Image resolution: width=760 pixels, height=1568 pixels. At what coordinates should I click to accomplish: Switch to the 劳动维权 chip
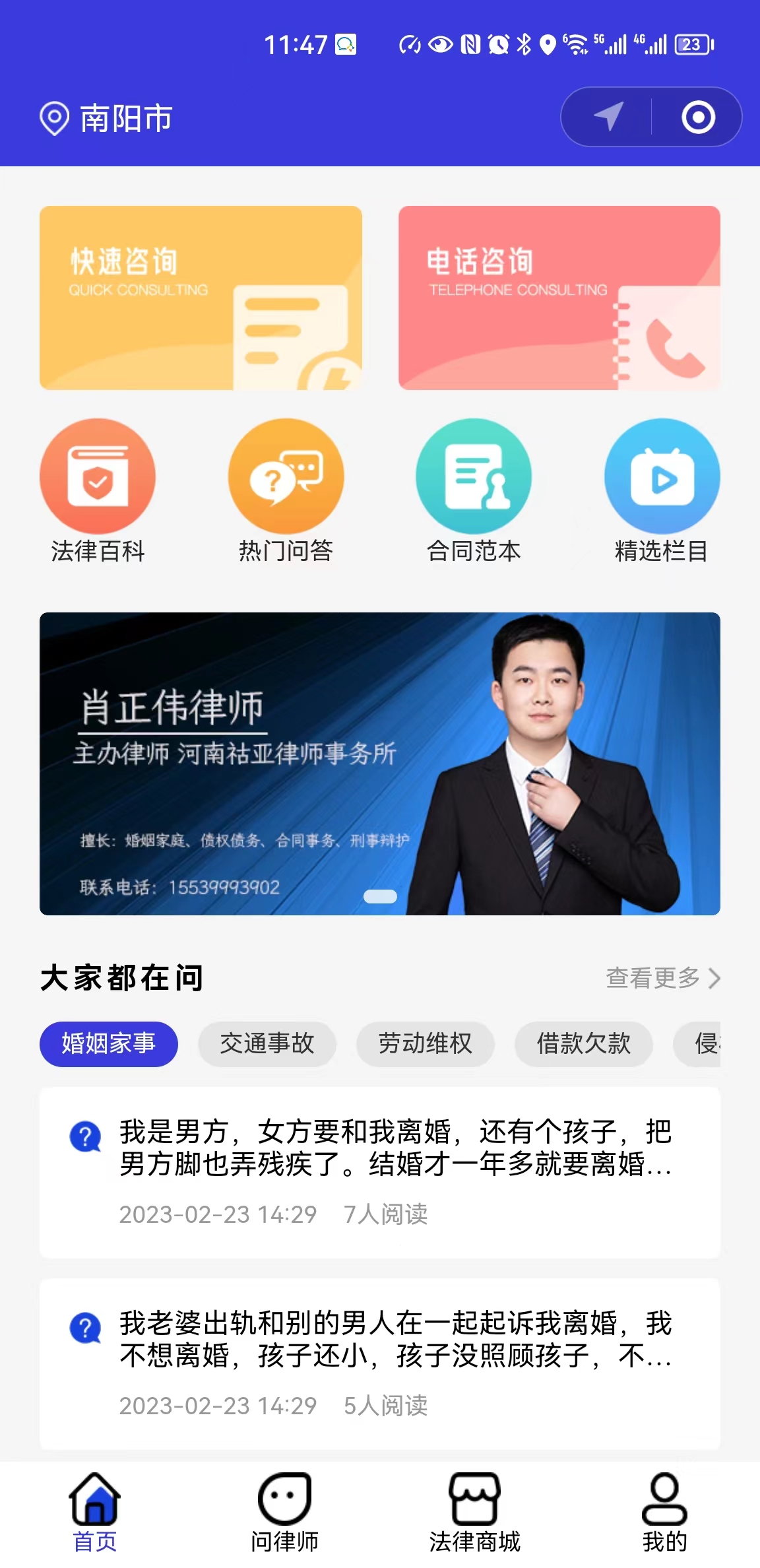click(426, 1044)
